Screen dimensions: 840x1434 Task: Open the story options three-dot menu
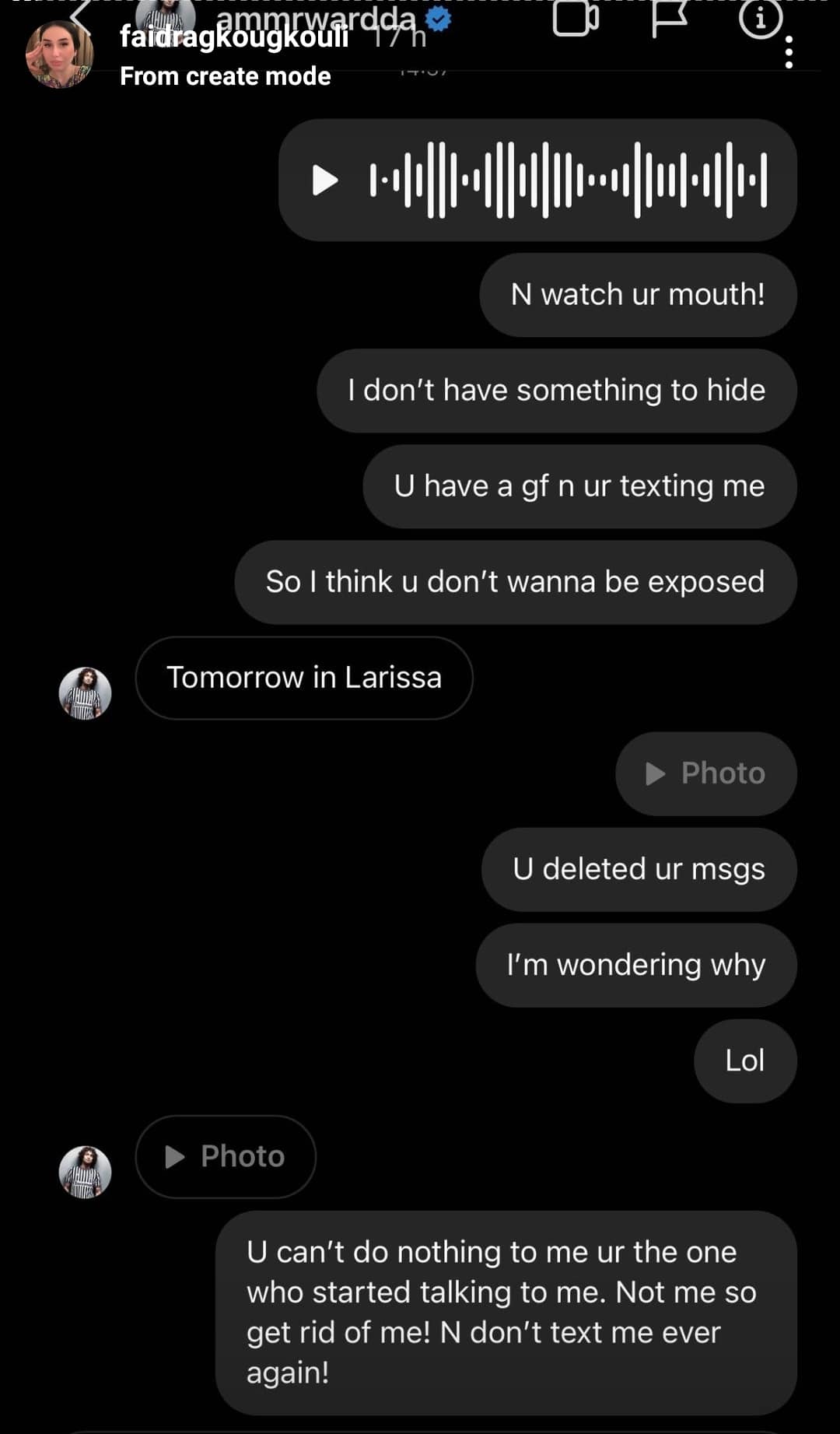coord(789,53)
